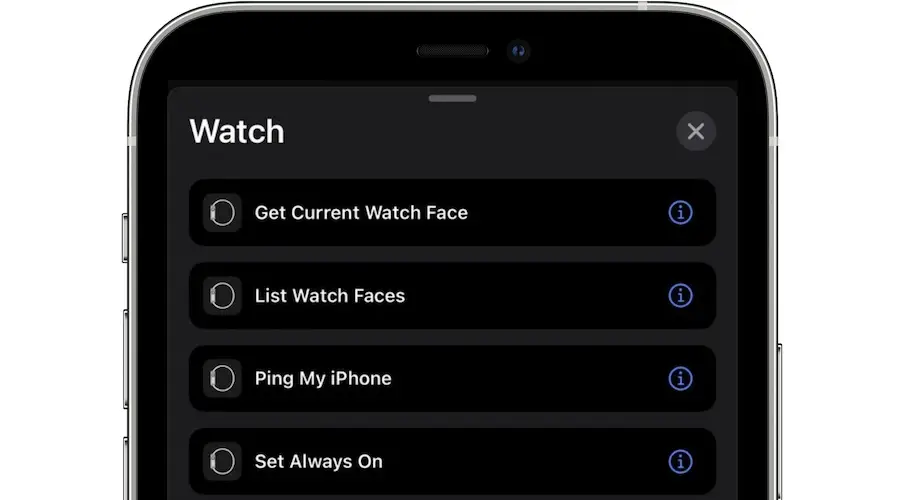View details for List Watch Faces

680,295
